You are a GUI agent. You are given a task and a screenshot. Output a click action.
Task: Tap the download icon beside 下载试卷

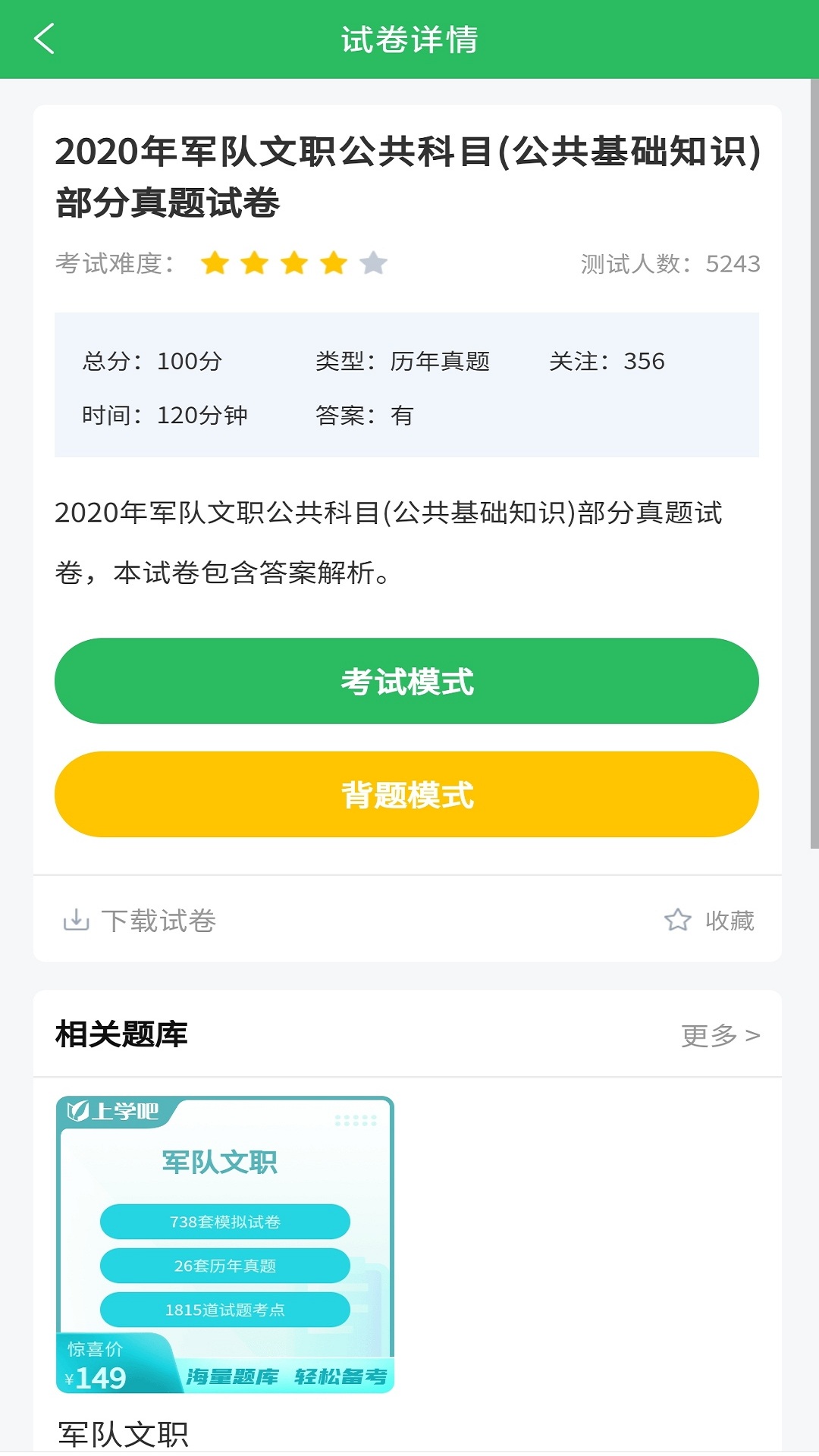pyautogui.click(x=76, y=921)
